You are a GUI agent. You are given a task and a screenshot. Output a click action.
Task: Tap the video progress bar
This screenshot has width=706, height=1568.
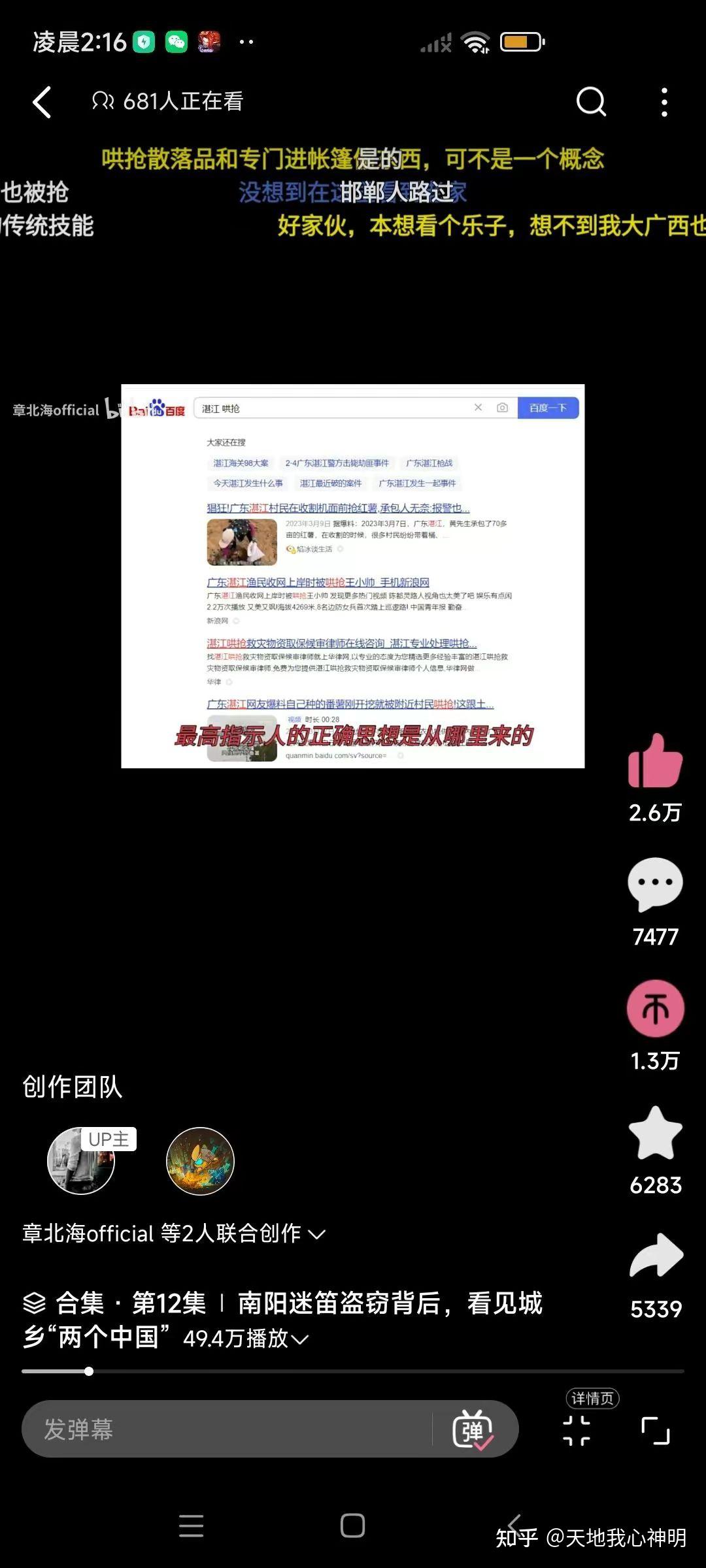pos(353,1371)
